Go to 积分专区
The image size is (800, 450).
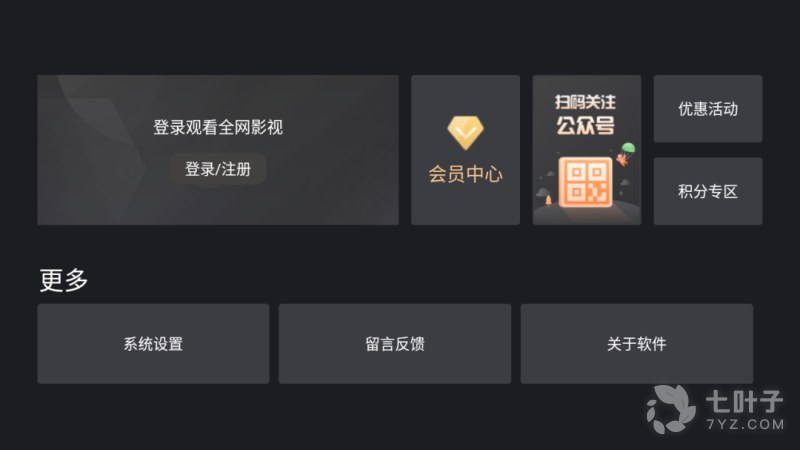(708, 191)
